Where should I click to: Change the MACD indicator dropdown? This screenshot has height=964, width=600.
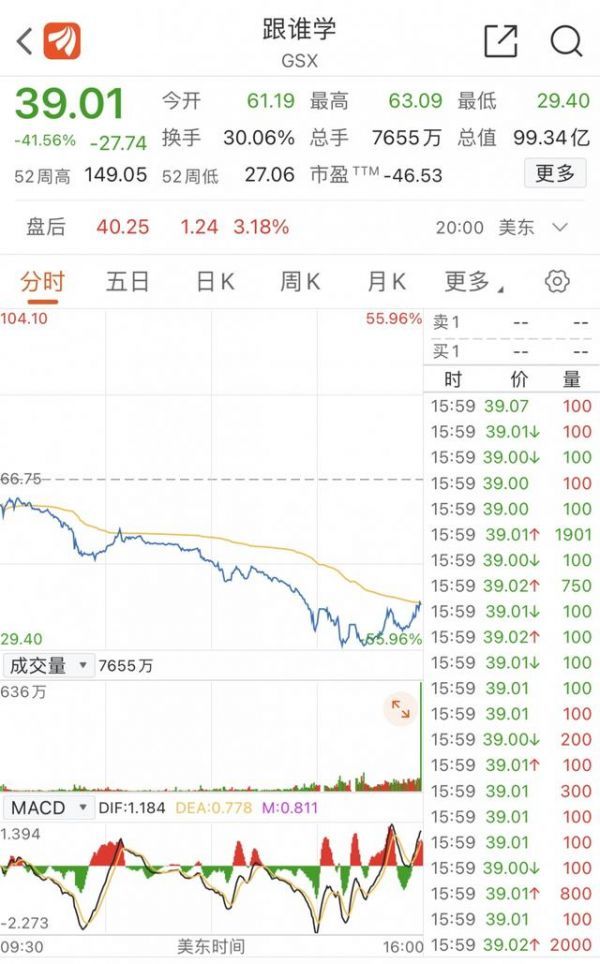[x=49, y=807]
